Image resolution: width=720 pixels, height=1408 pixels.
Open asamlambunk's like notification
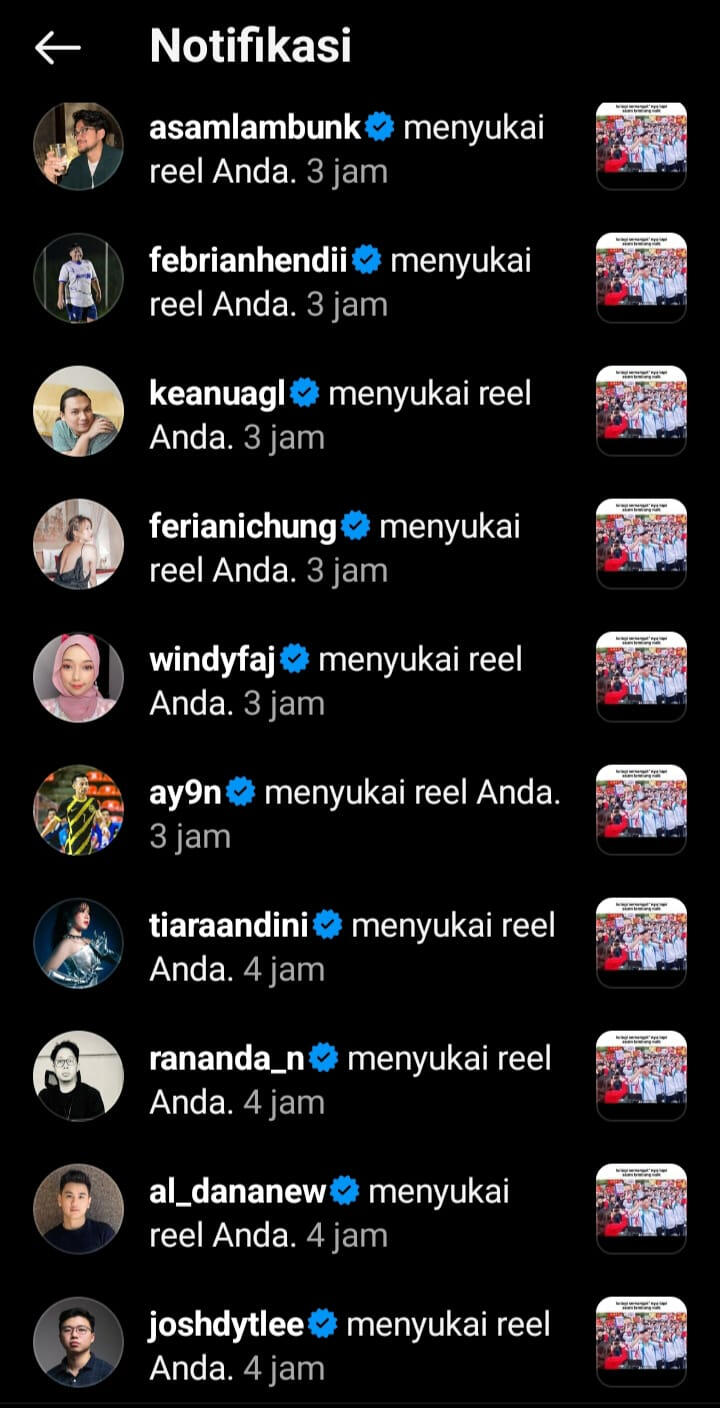(x=346, y=149)
